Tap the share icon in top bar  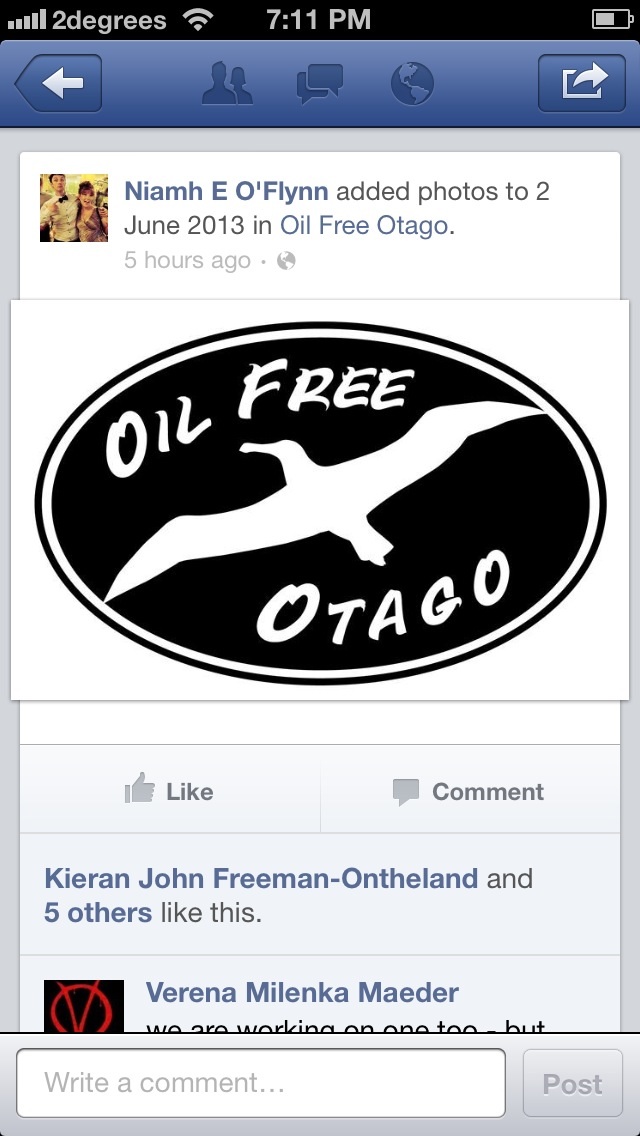click(581, 84)
